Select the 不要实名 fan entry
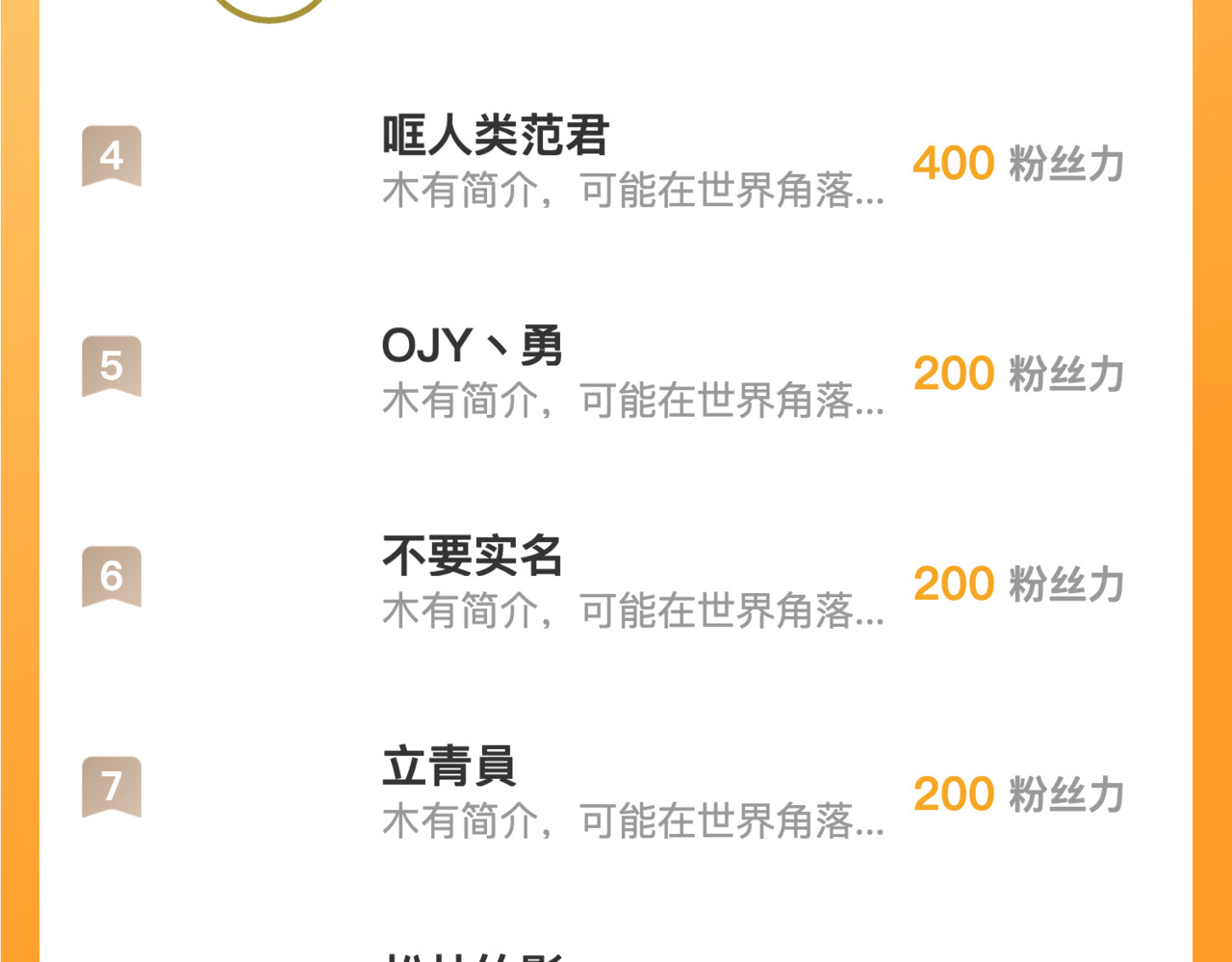The width and height of the screenshot is (1232, 962). pyautogui.click(x=472, y=557)
